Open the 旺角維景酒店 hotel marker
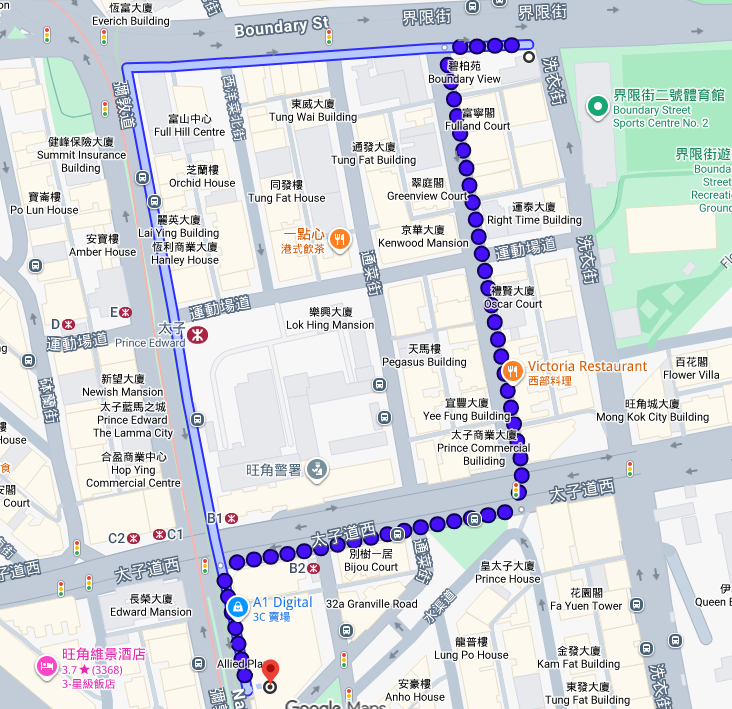This screenshot has height=709, width=732. [x=46, y=666]
